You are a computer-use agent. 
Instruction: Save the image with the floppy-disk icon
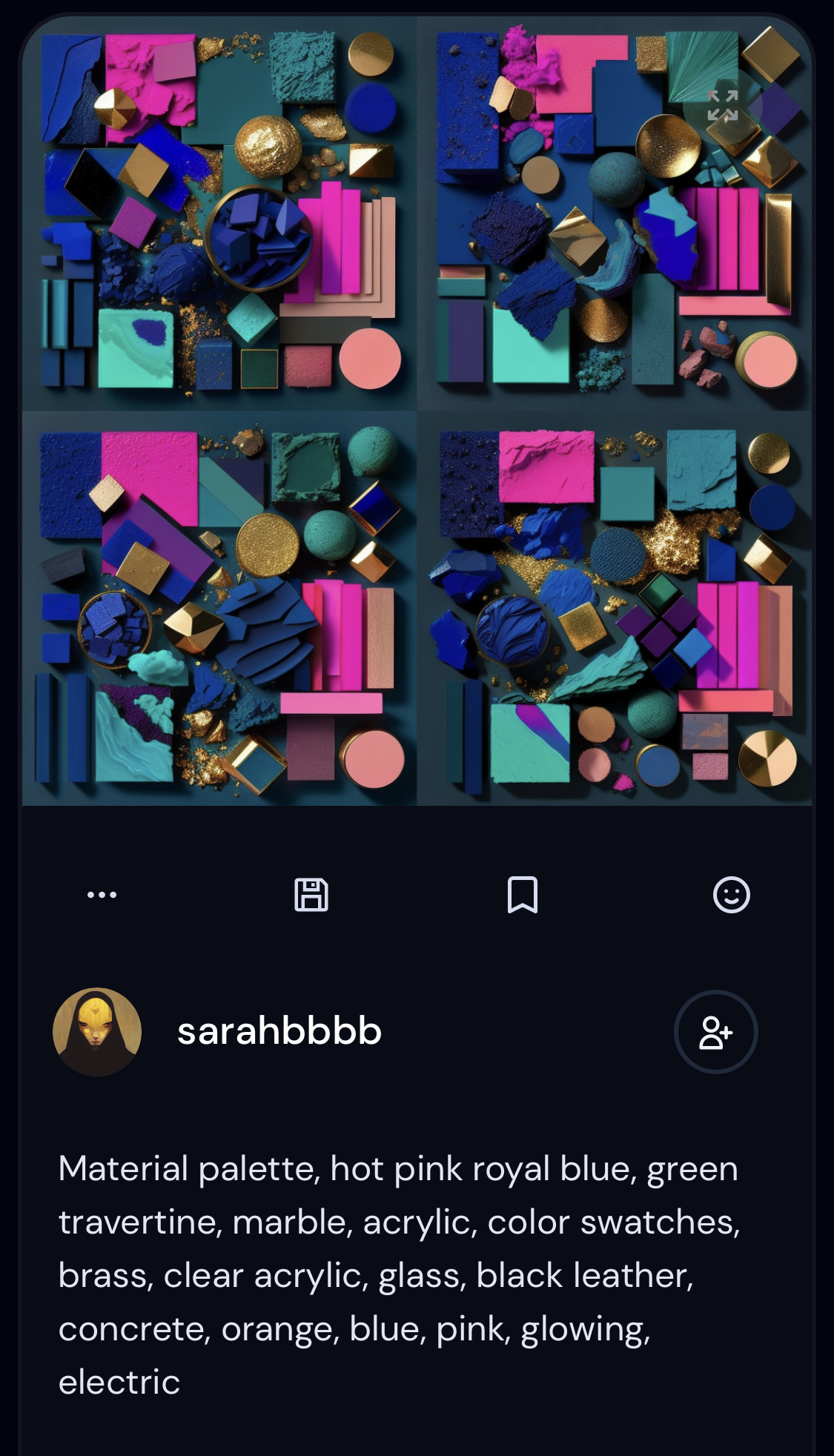[311, 895]
